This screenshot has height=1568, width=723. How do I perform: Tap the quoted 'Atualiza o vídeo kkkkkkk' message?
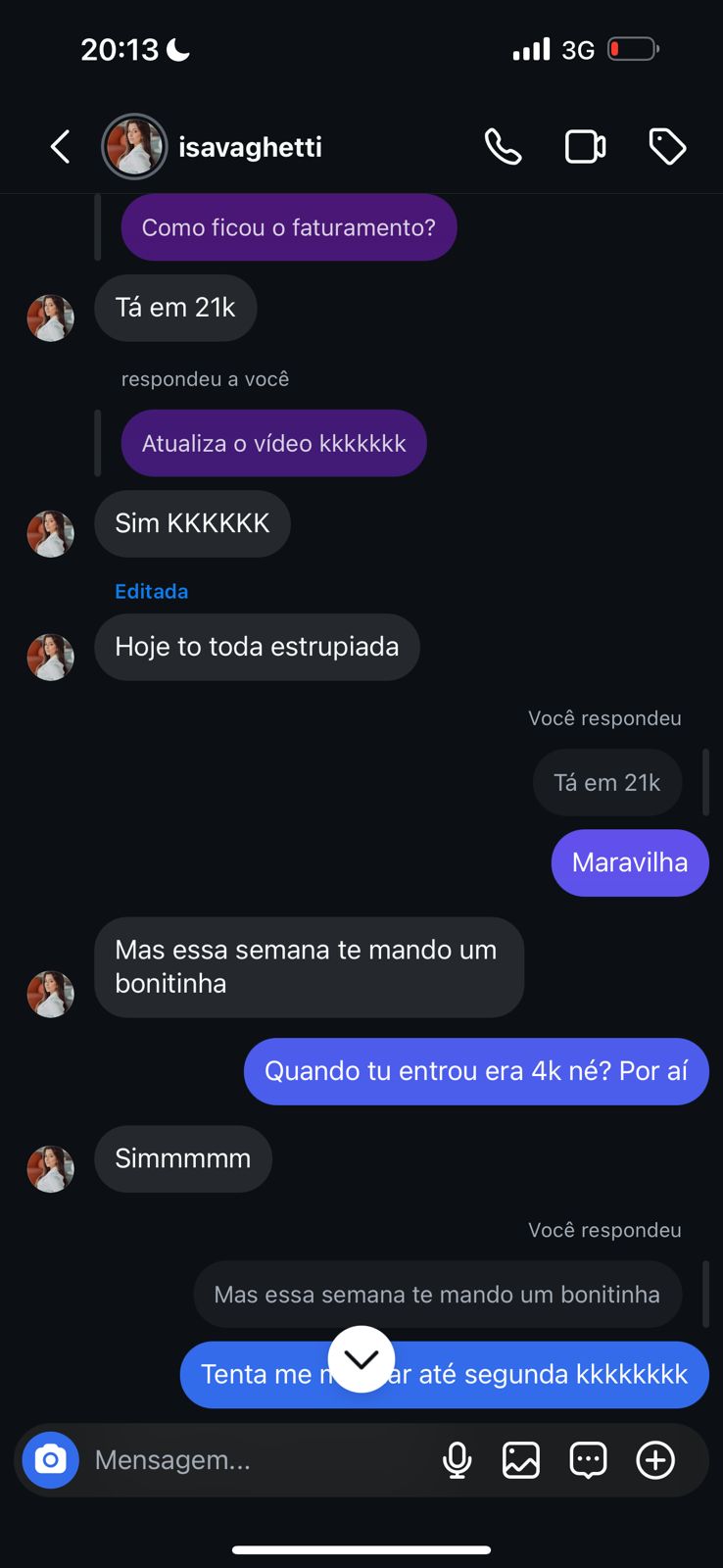[x=273, y=443]
